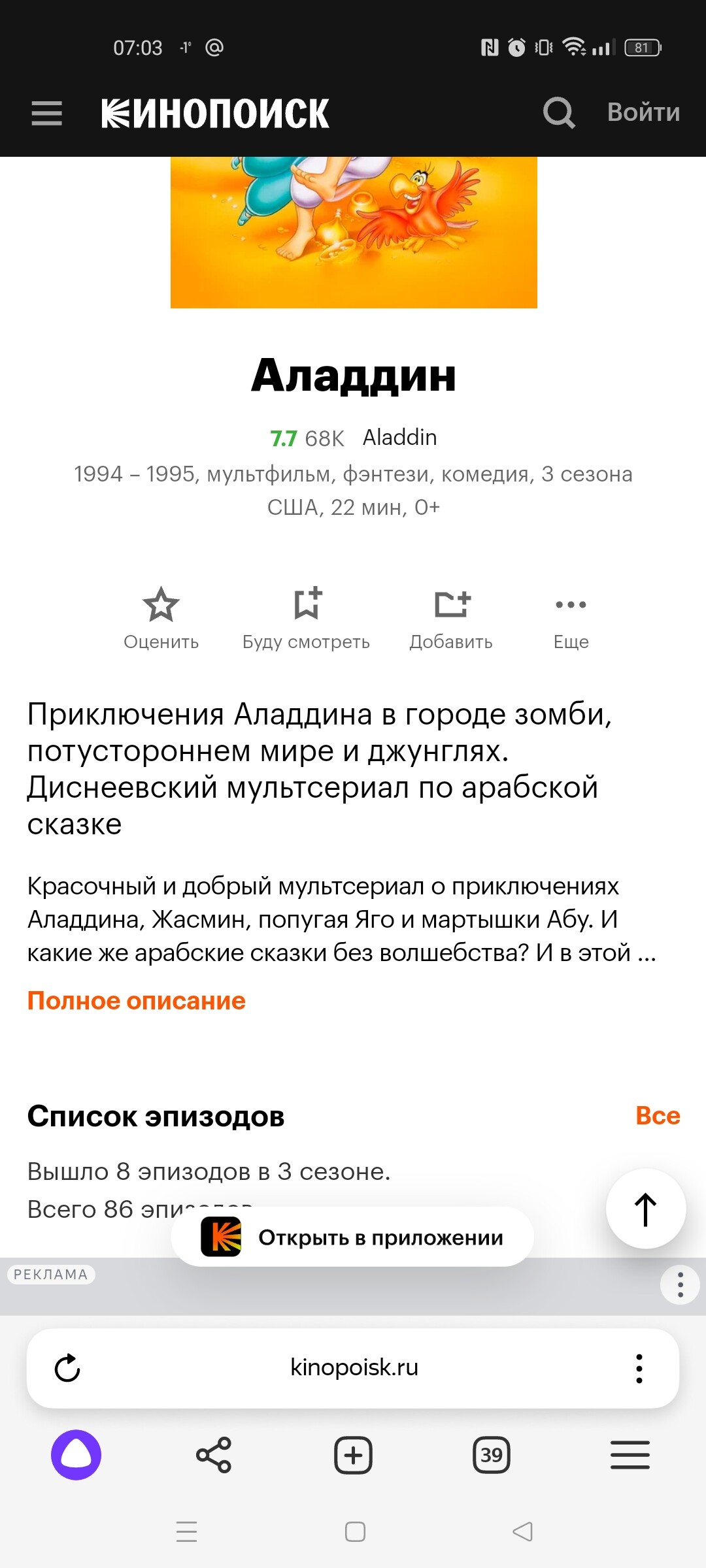Share this page
The image size is (706, 1568).
pos(214,1455)
